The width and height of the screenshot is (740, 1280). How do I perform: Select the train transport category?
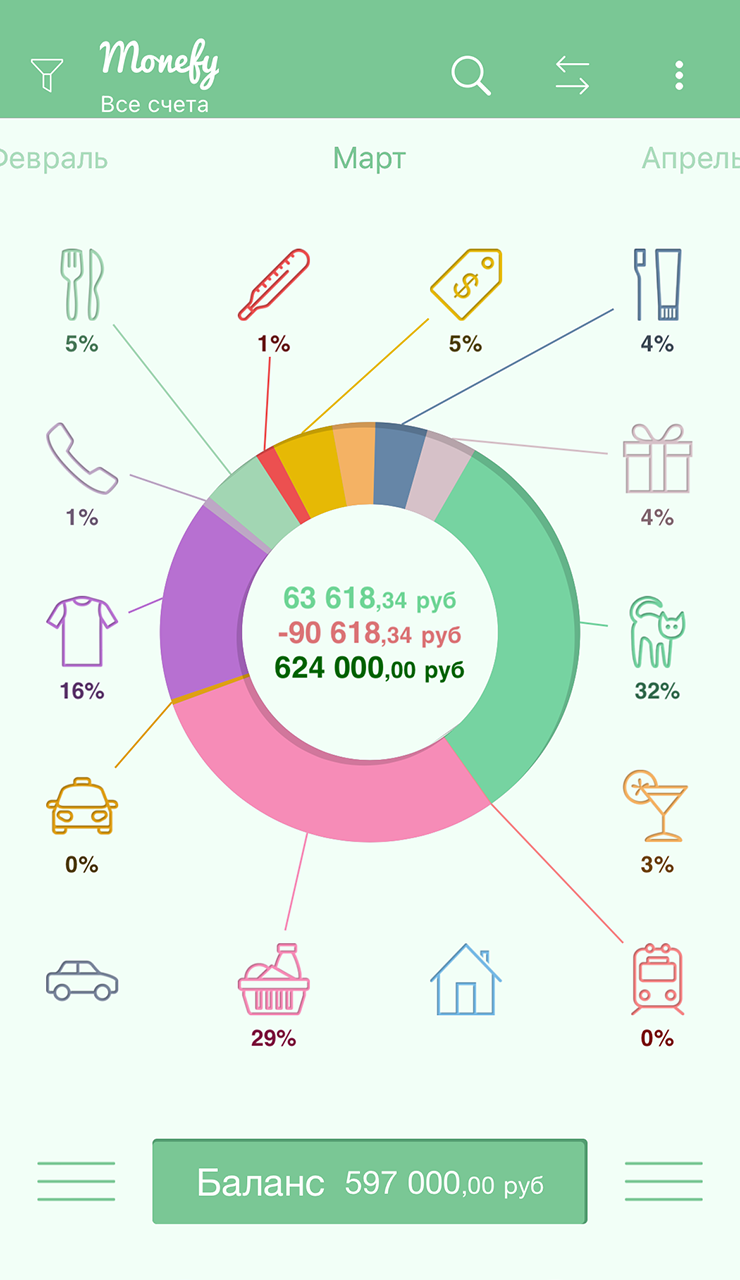(657, 979)
